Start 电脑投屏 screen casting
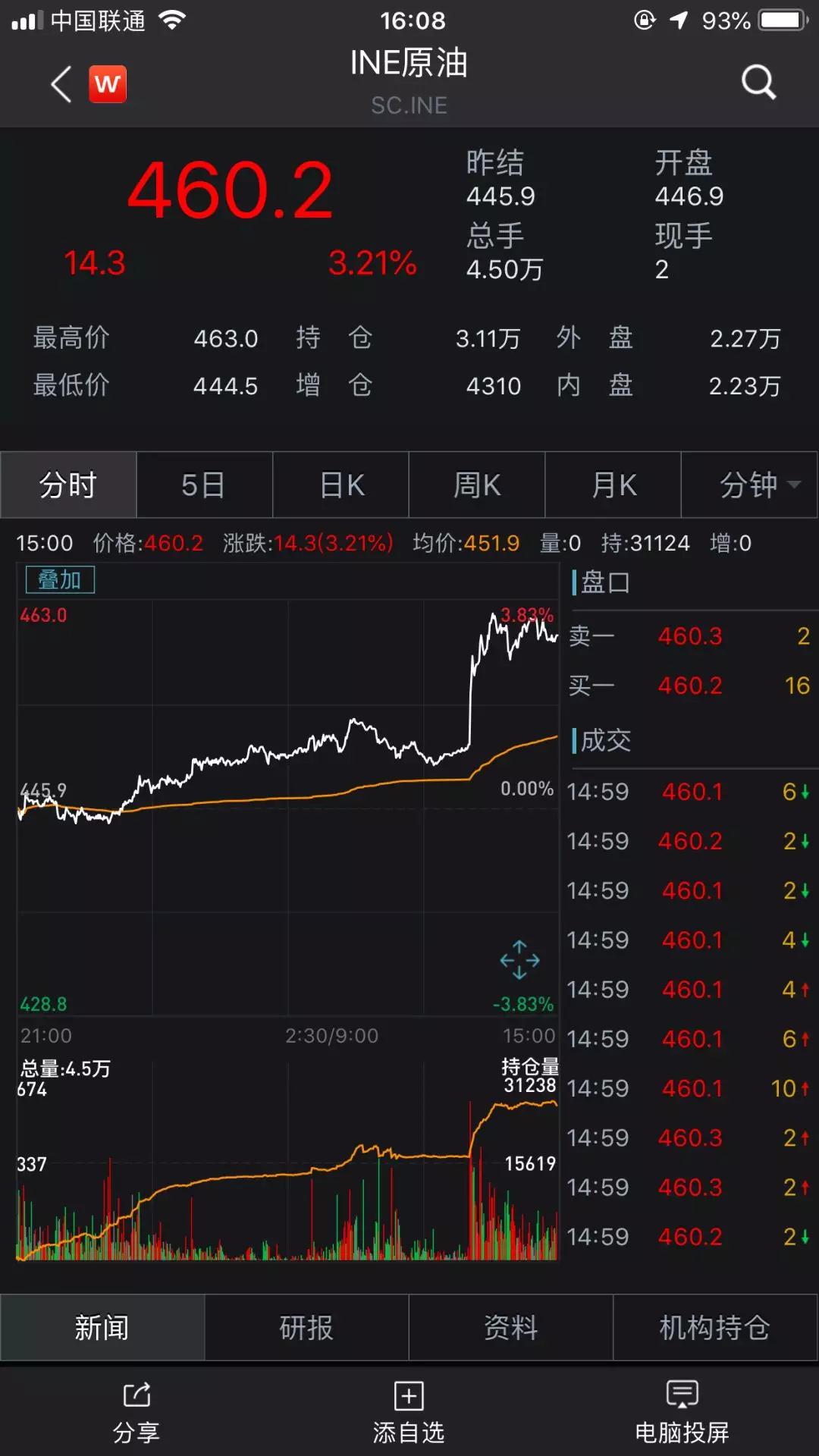 click(x=682, y=1412)
